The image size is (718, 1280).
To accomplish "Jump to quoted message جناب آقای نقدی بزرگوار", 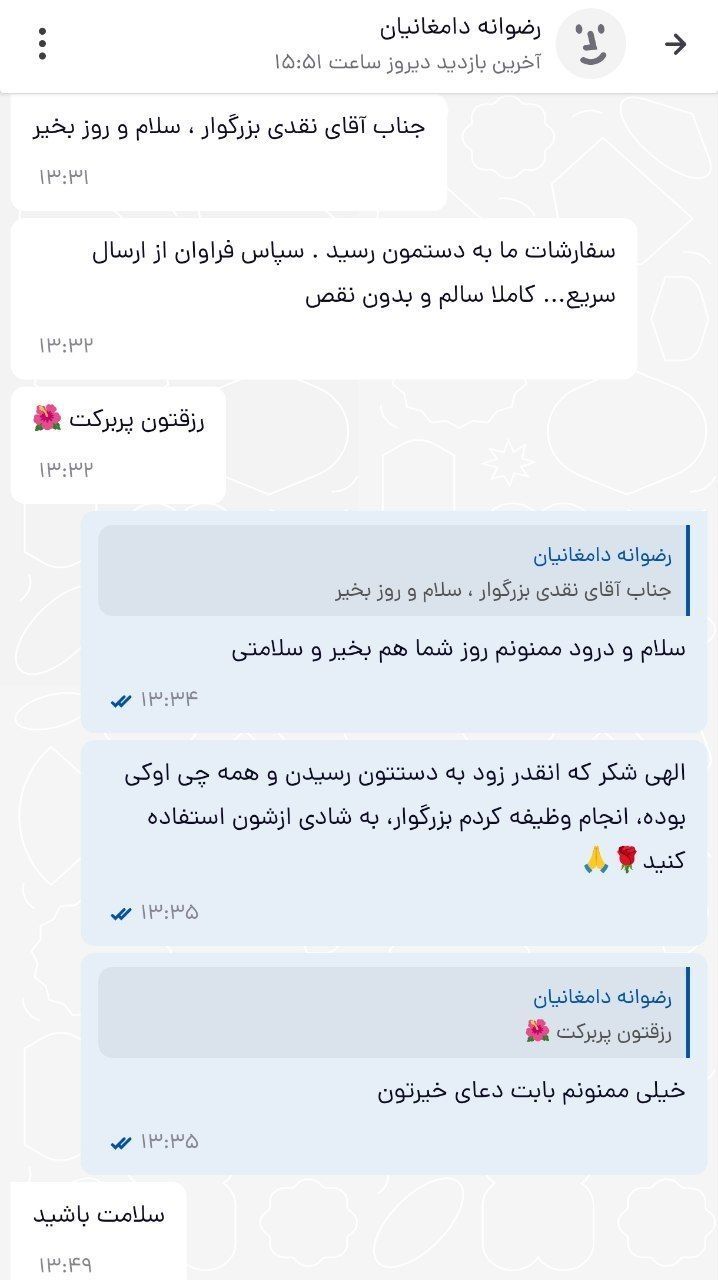I will [x=394, y=571].
